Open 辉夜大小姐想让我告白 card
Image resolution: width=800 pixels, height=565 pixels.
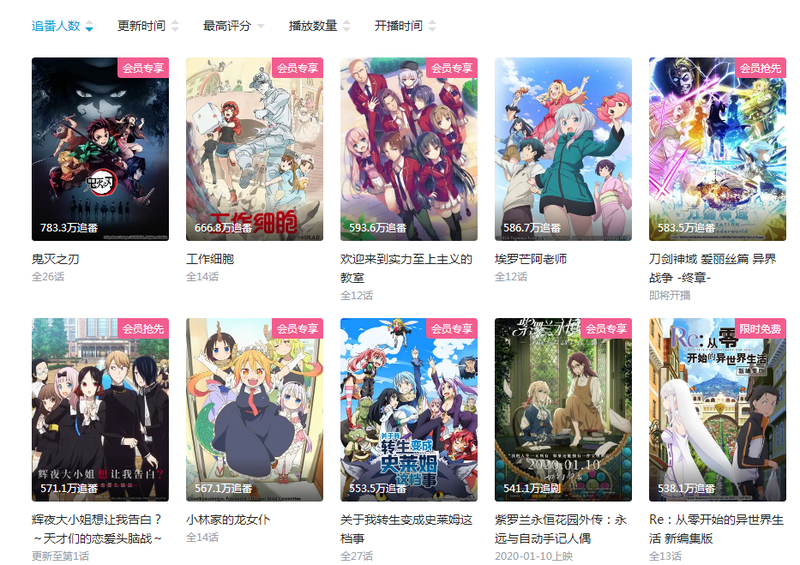(100, 410)
